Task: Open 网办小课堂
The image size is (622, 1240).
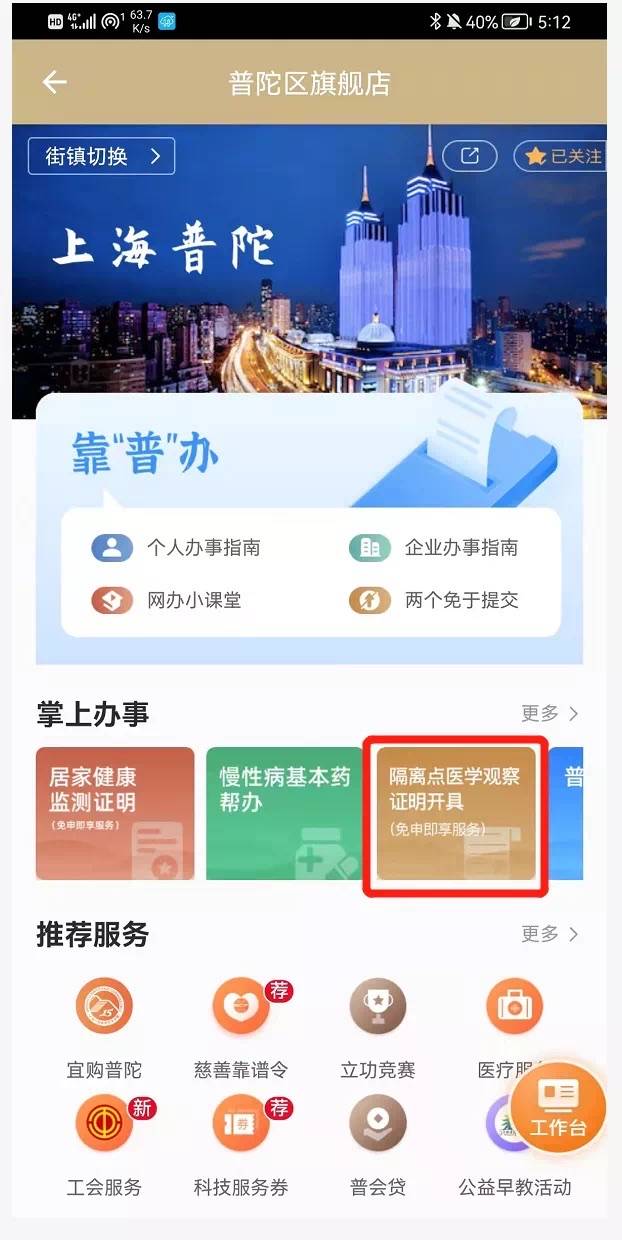Action: pyautogui.click(x=166, y=601)
